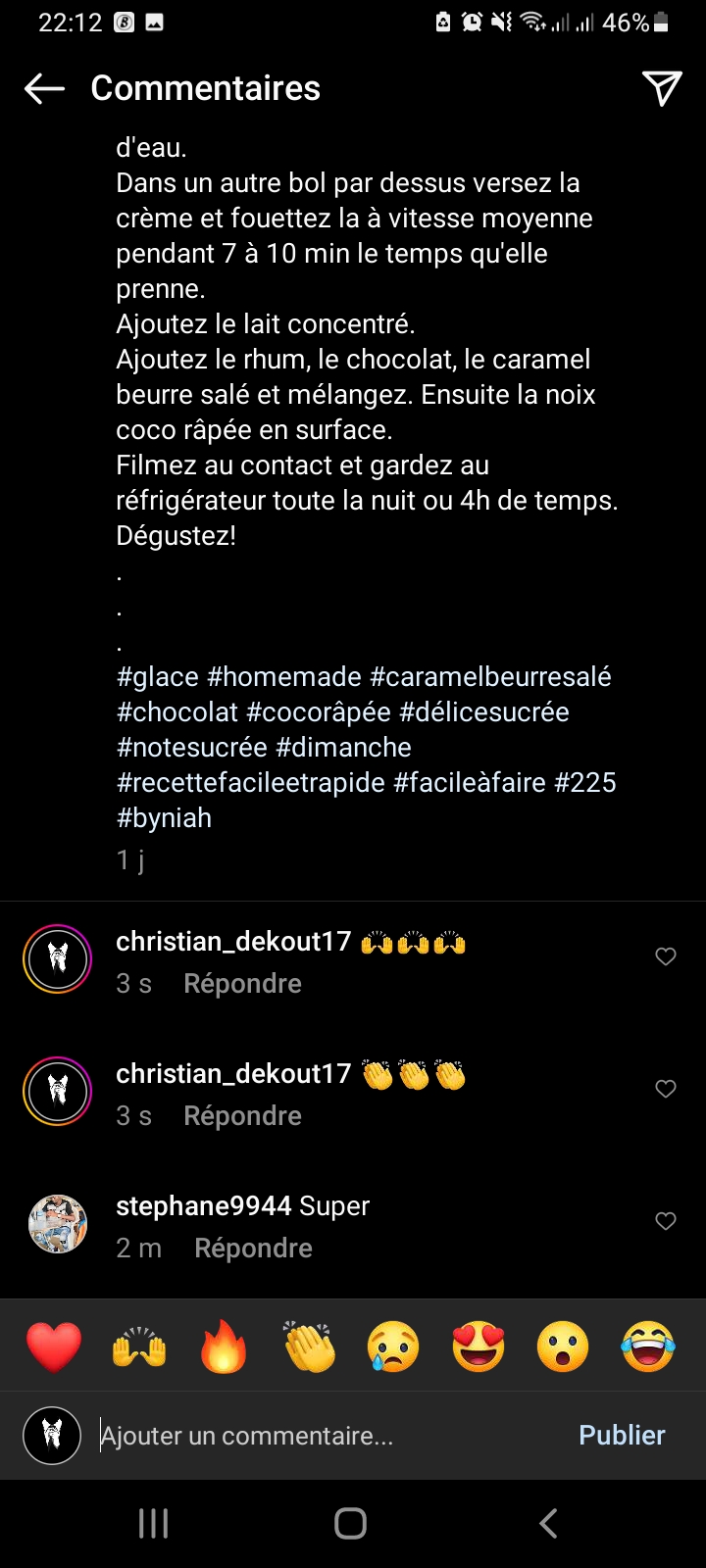This screenshot has height=1568, width=706.
Task: Share the post via the paper plane icon
Action: (x=662, y=88)
